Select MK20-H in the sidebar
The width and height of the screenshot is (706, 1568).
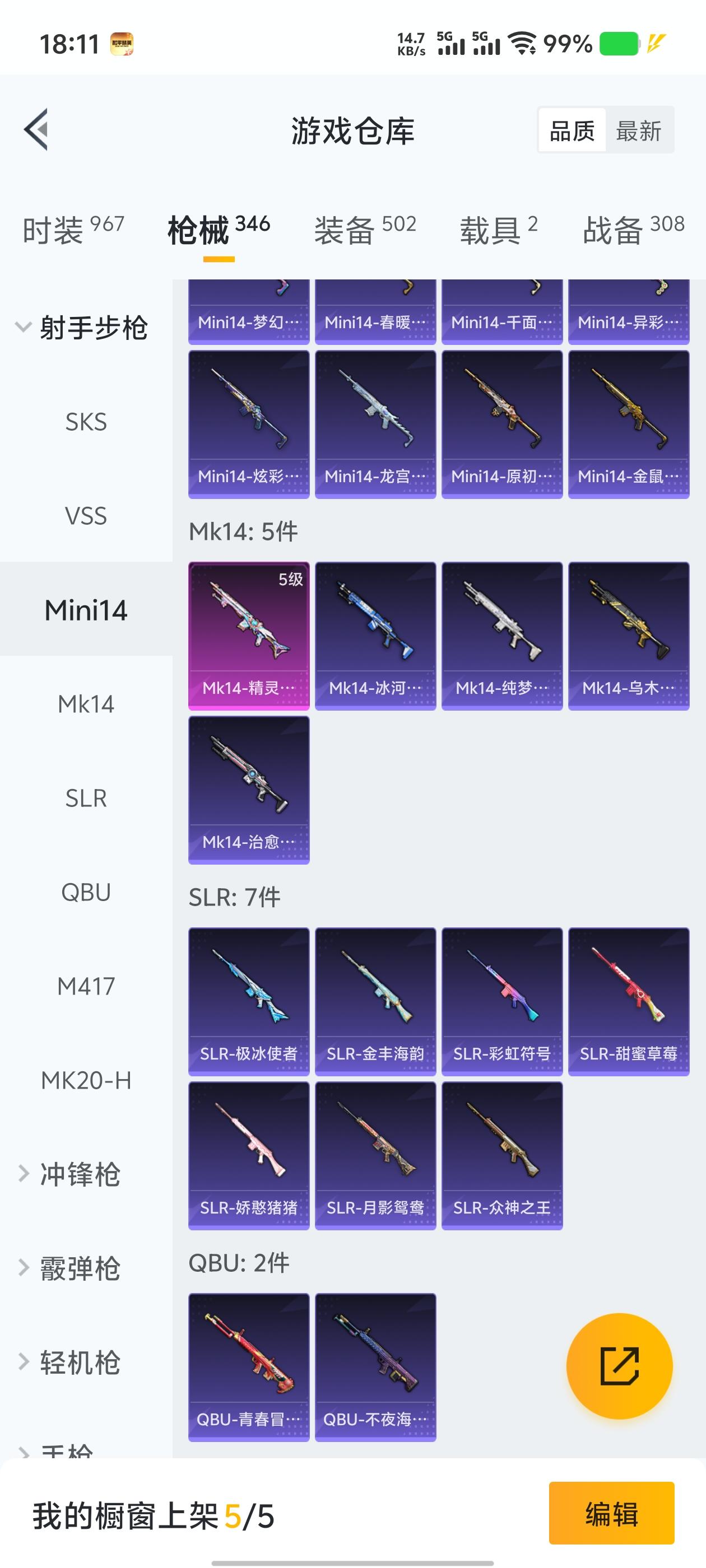click(x=86, y=1080)
